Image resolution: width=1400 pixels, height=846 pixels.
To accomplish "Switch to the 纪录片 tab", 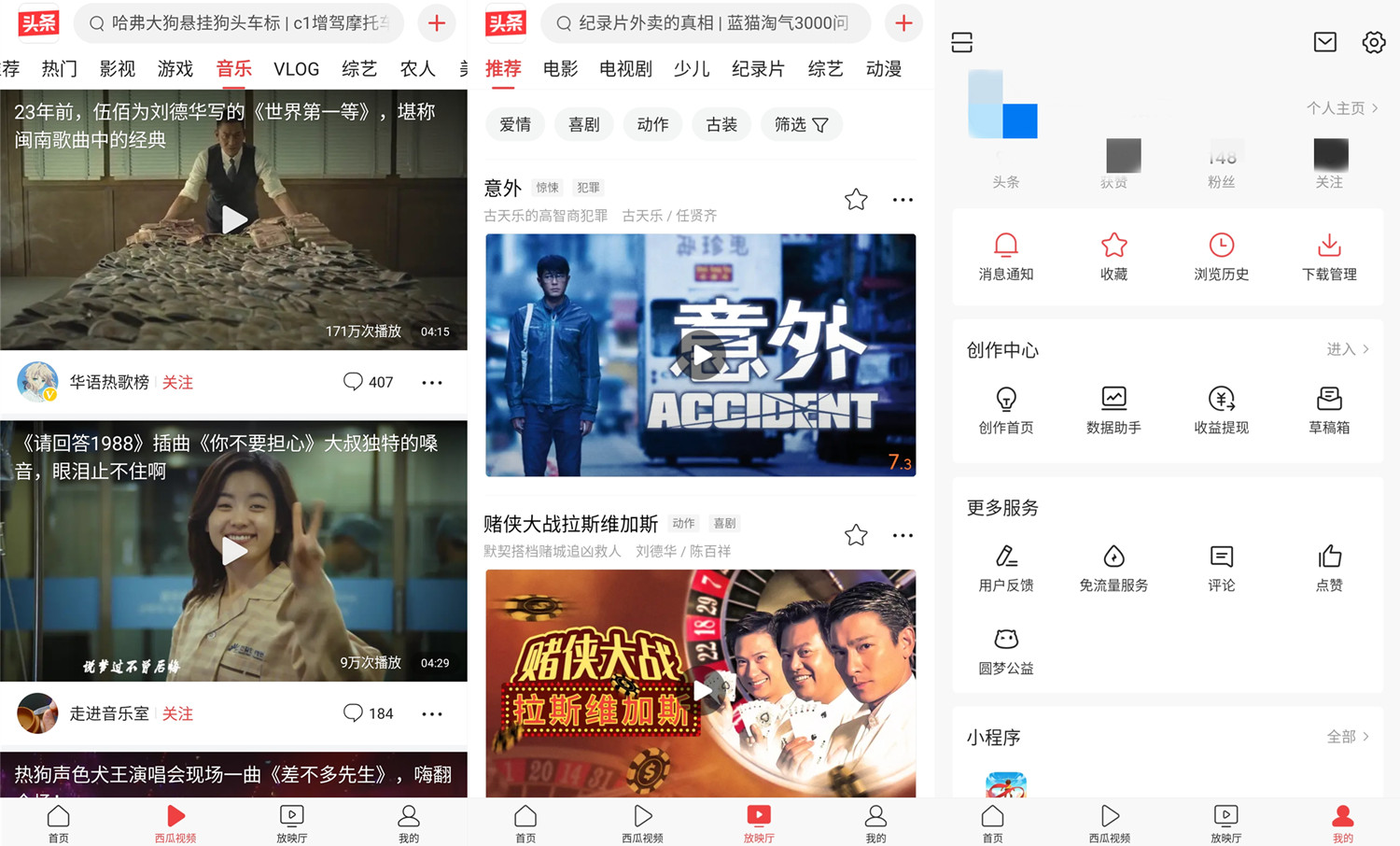I will [758, 69].
